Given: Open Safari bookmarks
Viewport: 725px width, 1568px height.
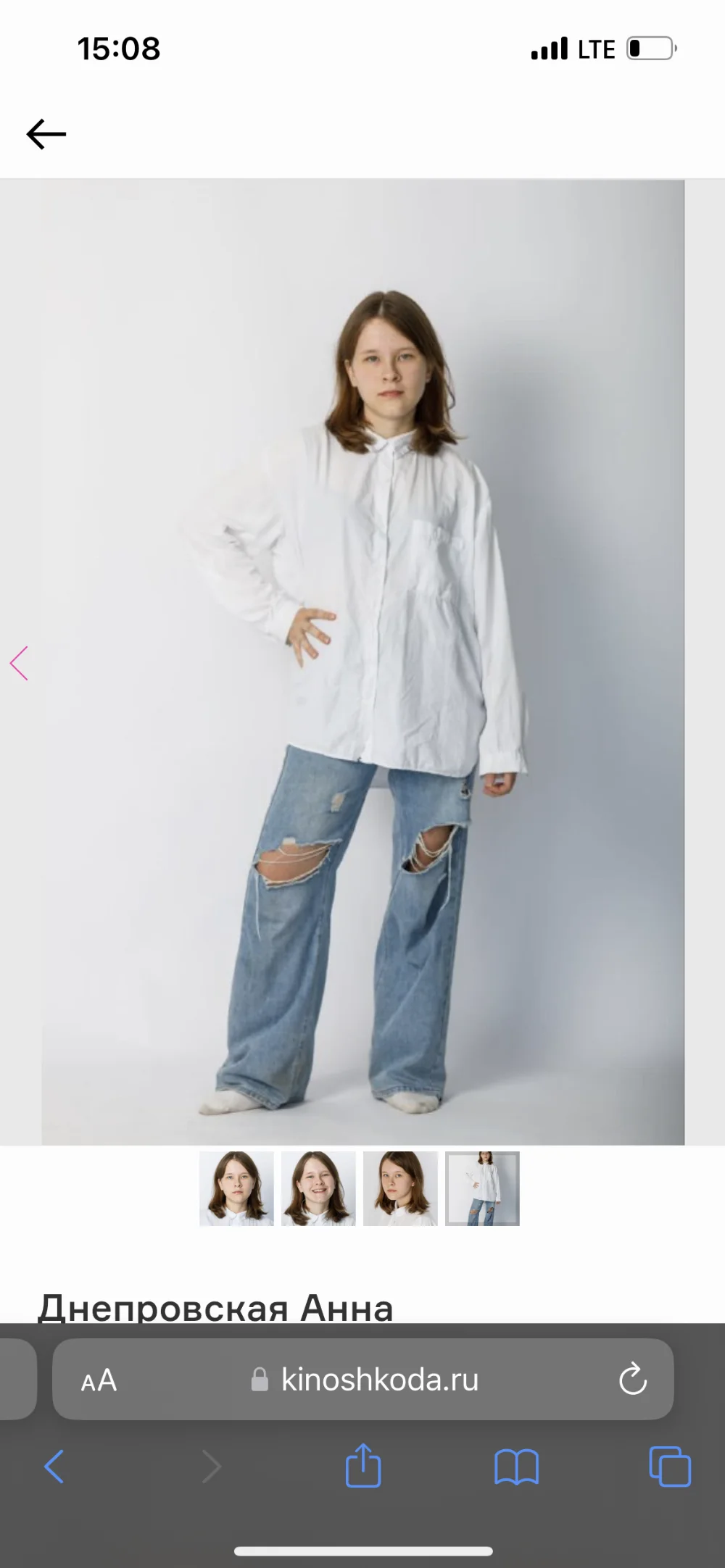Looking at the screenshot, I should 516,1467.
